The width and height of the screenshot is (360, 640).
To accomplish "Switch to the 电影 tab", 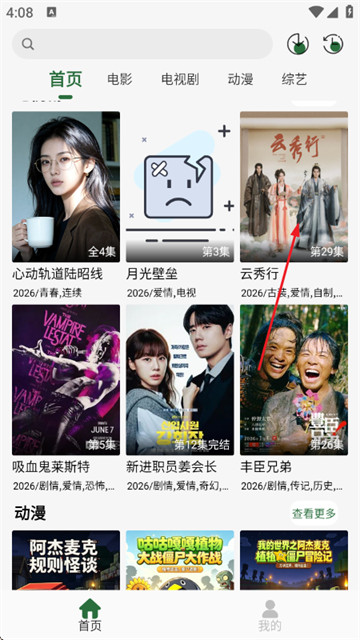I will pyautogui.click(x=120, y=79).
